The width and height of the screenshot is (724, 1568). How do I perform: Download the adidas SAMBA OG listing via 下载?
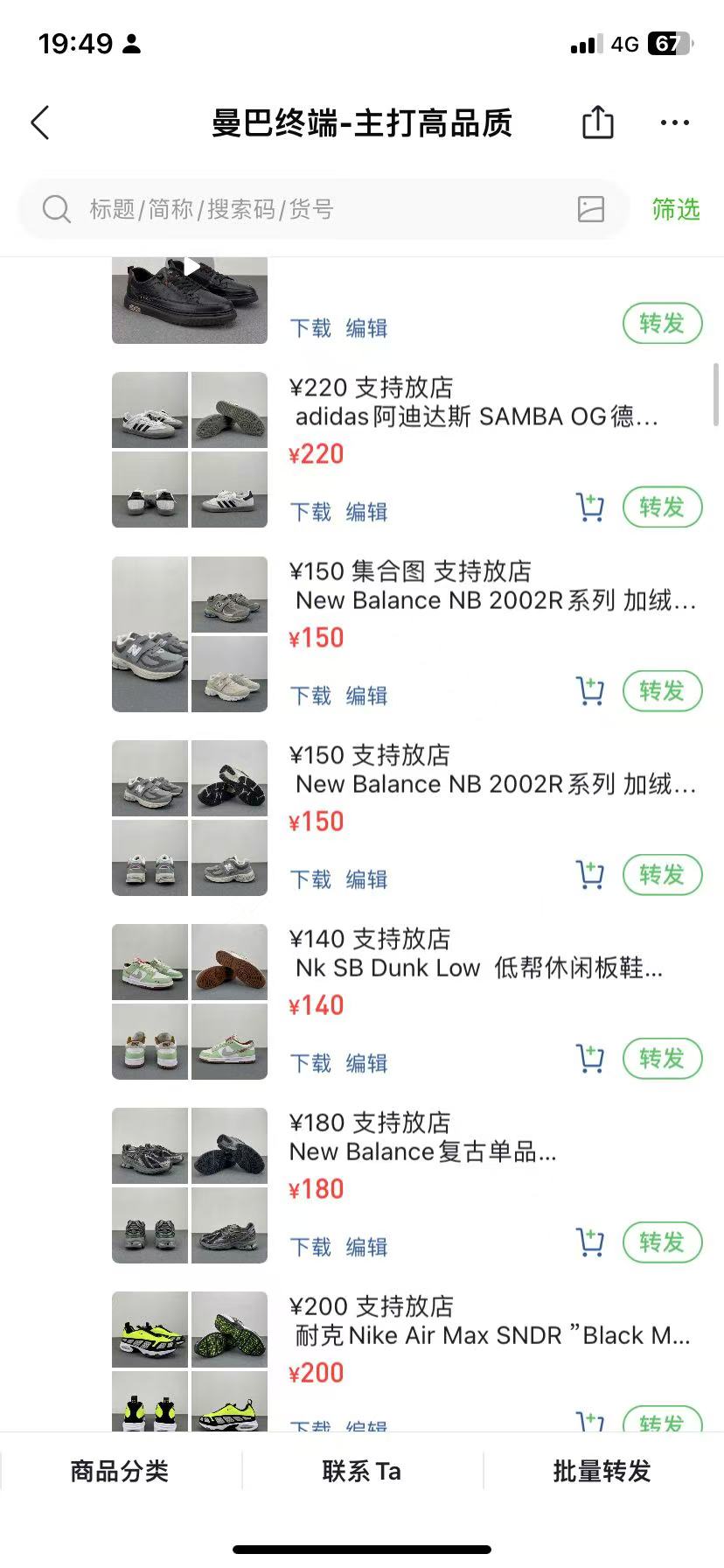tap(310, 512)
